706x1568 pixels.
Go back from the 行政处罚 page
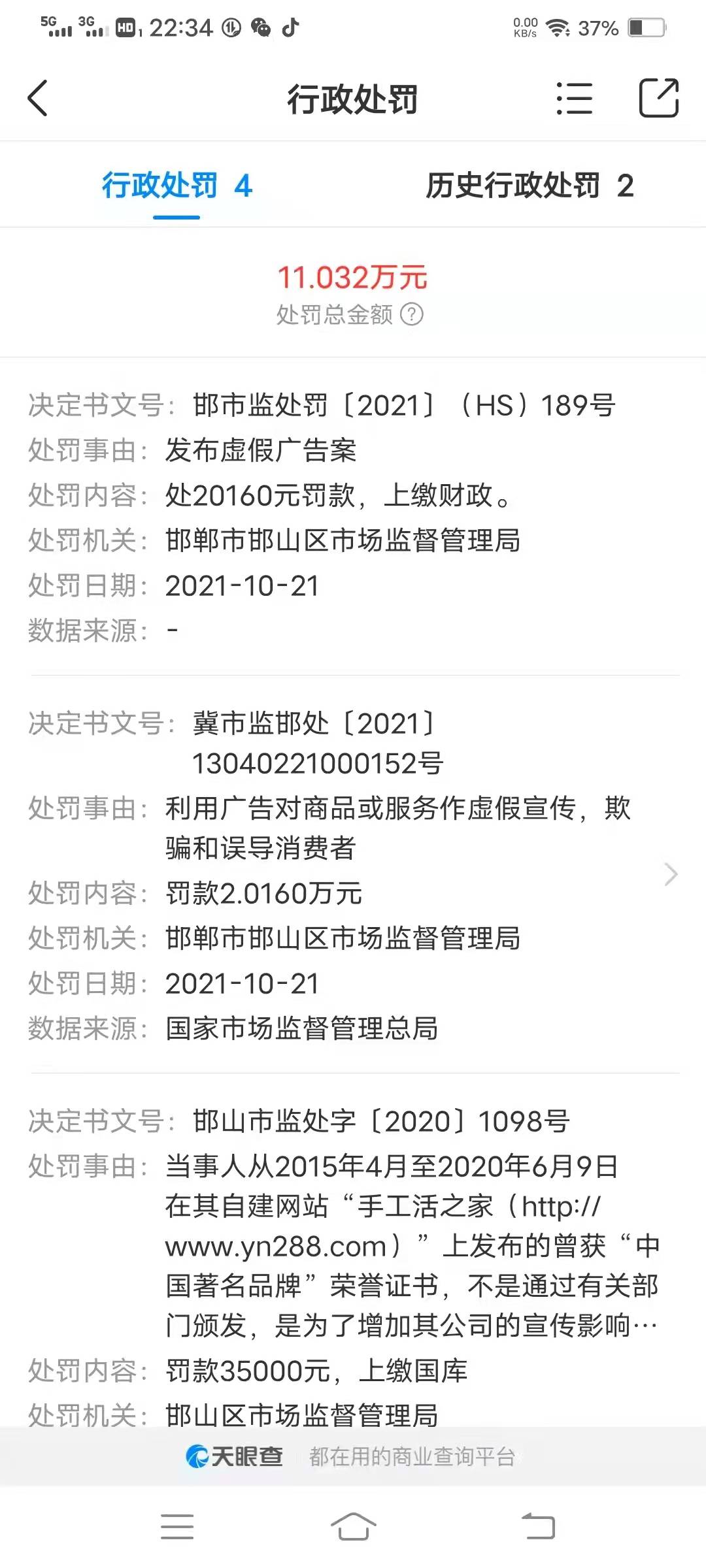[38, 99]
